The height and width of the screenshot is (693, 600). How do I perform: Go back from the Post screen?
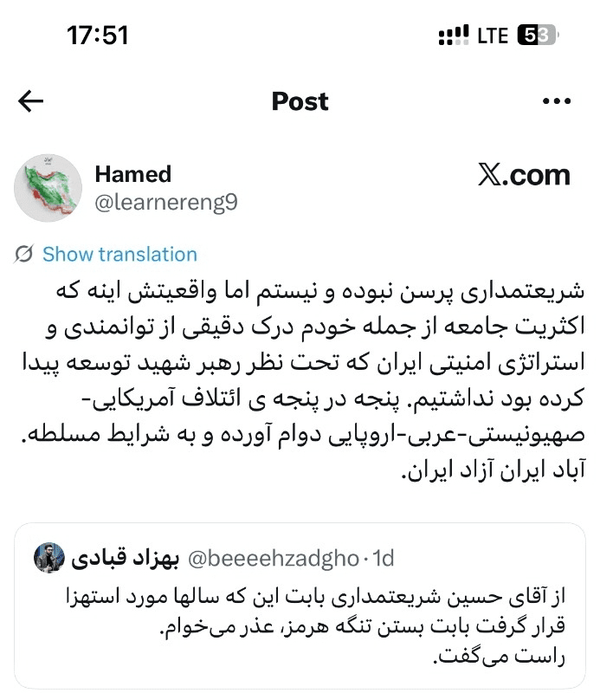(31, 101)
